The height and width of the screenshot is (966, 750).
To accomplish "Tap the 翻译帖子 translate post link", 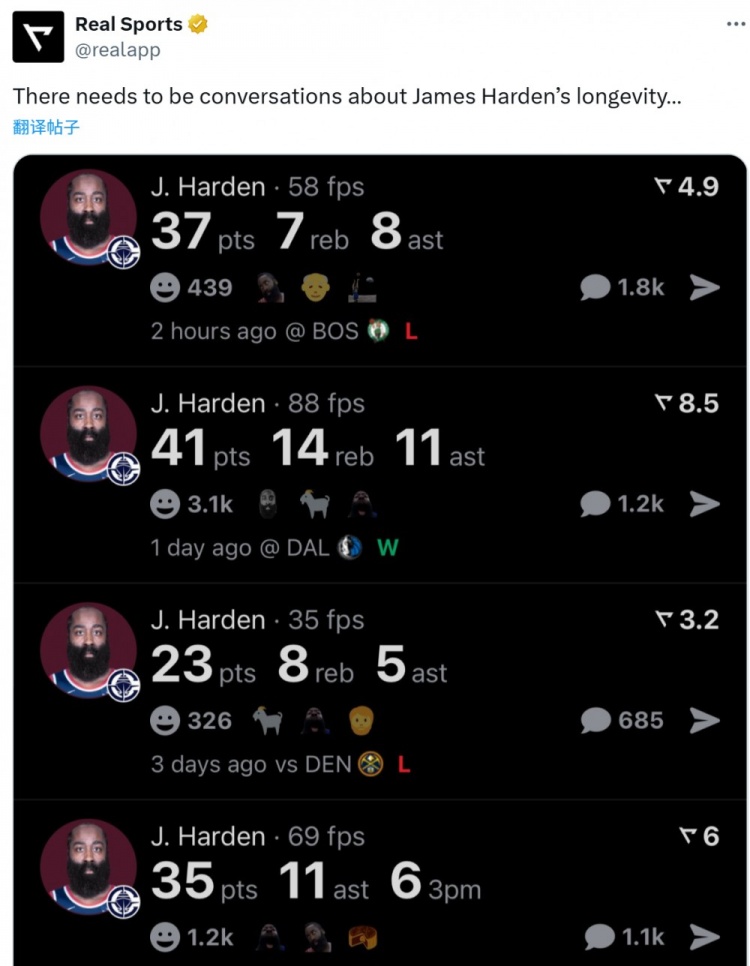I will pos(46,127).
